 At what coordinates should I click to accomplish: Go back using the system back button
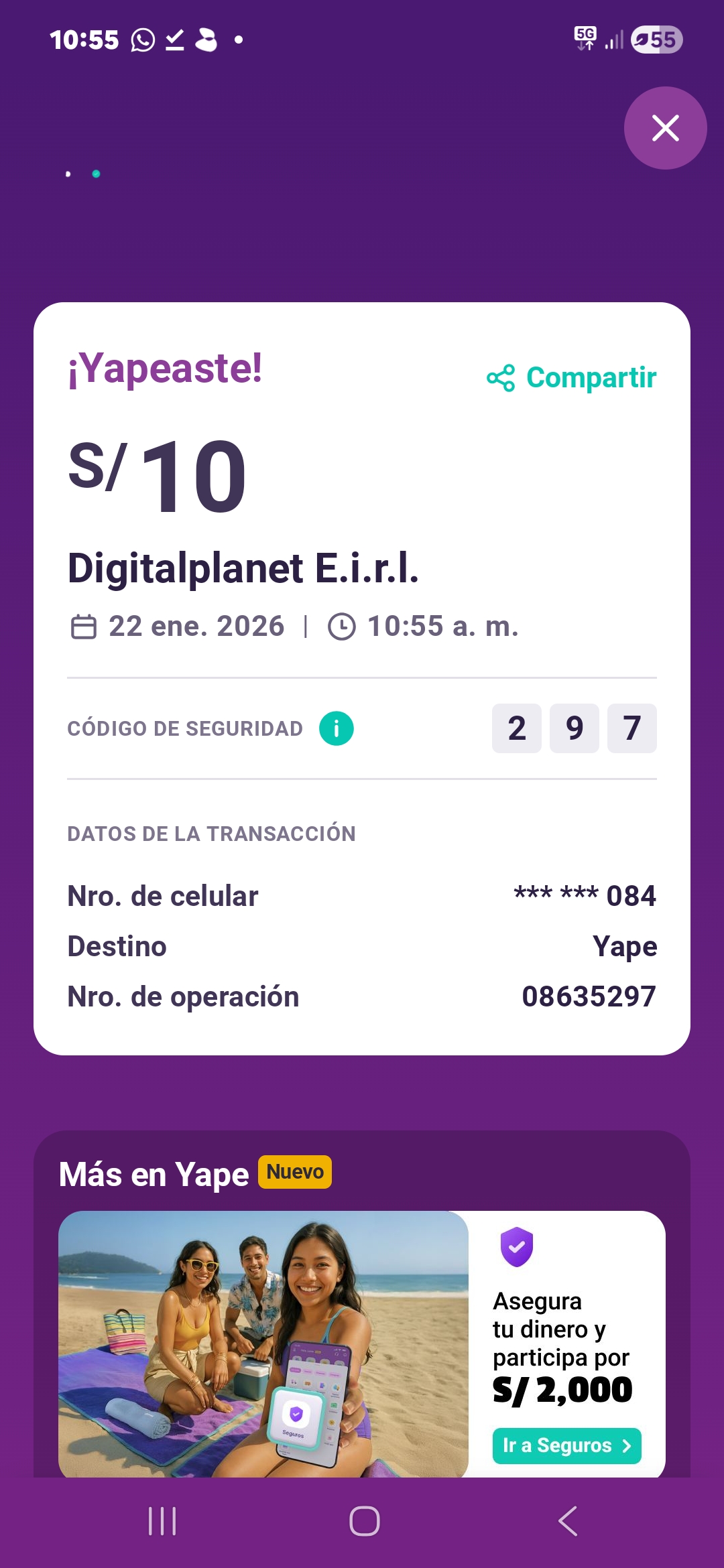click(568, 1521)
